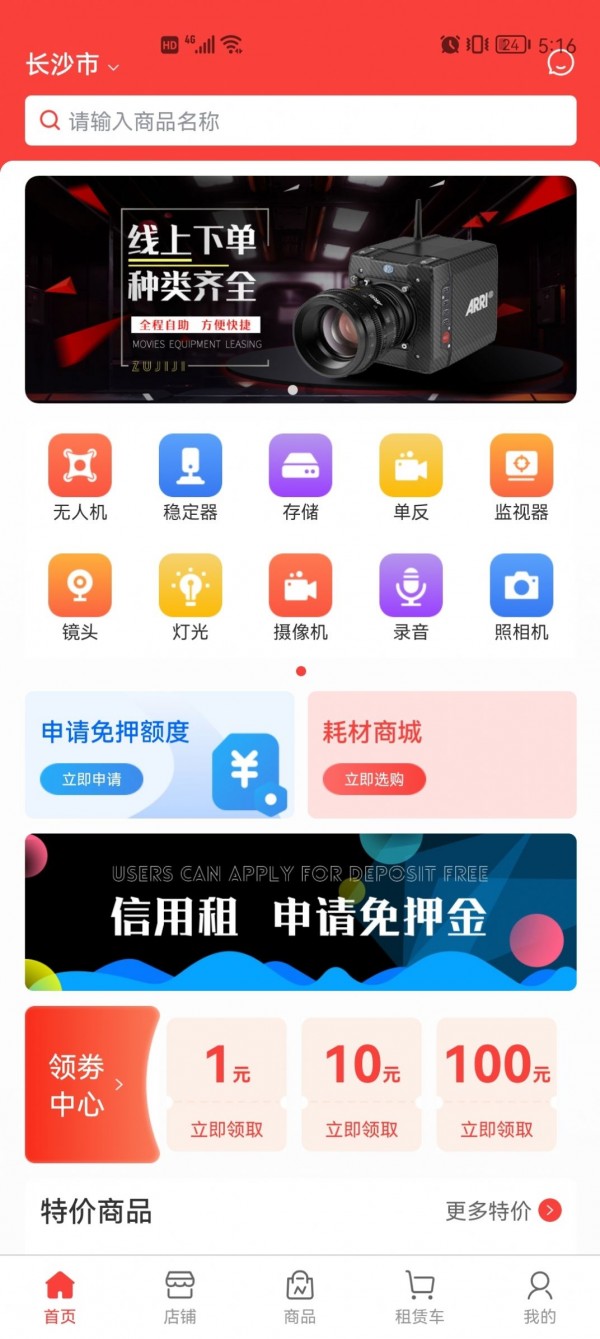View the 监视器 category
600x1339 pixels.
(521, 478)
